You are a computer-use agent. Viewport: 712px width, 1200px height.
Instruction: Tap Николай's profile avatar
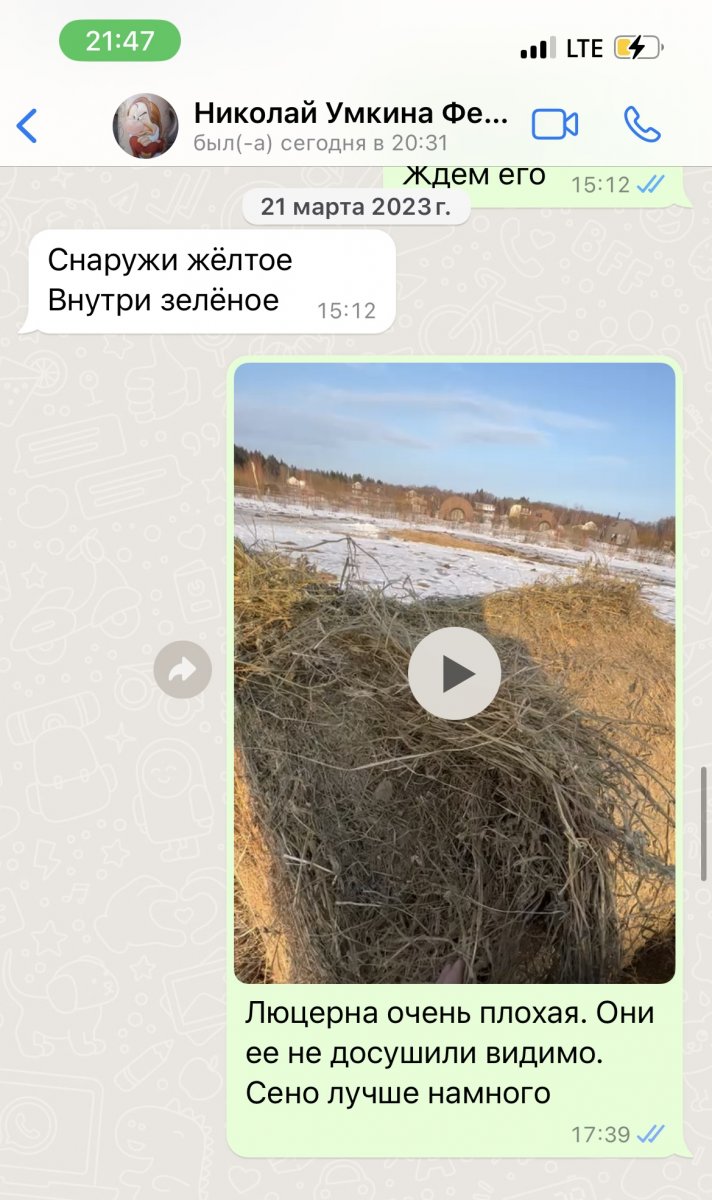tap(146, 126)
